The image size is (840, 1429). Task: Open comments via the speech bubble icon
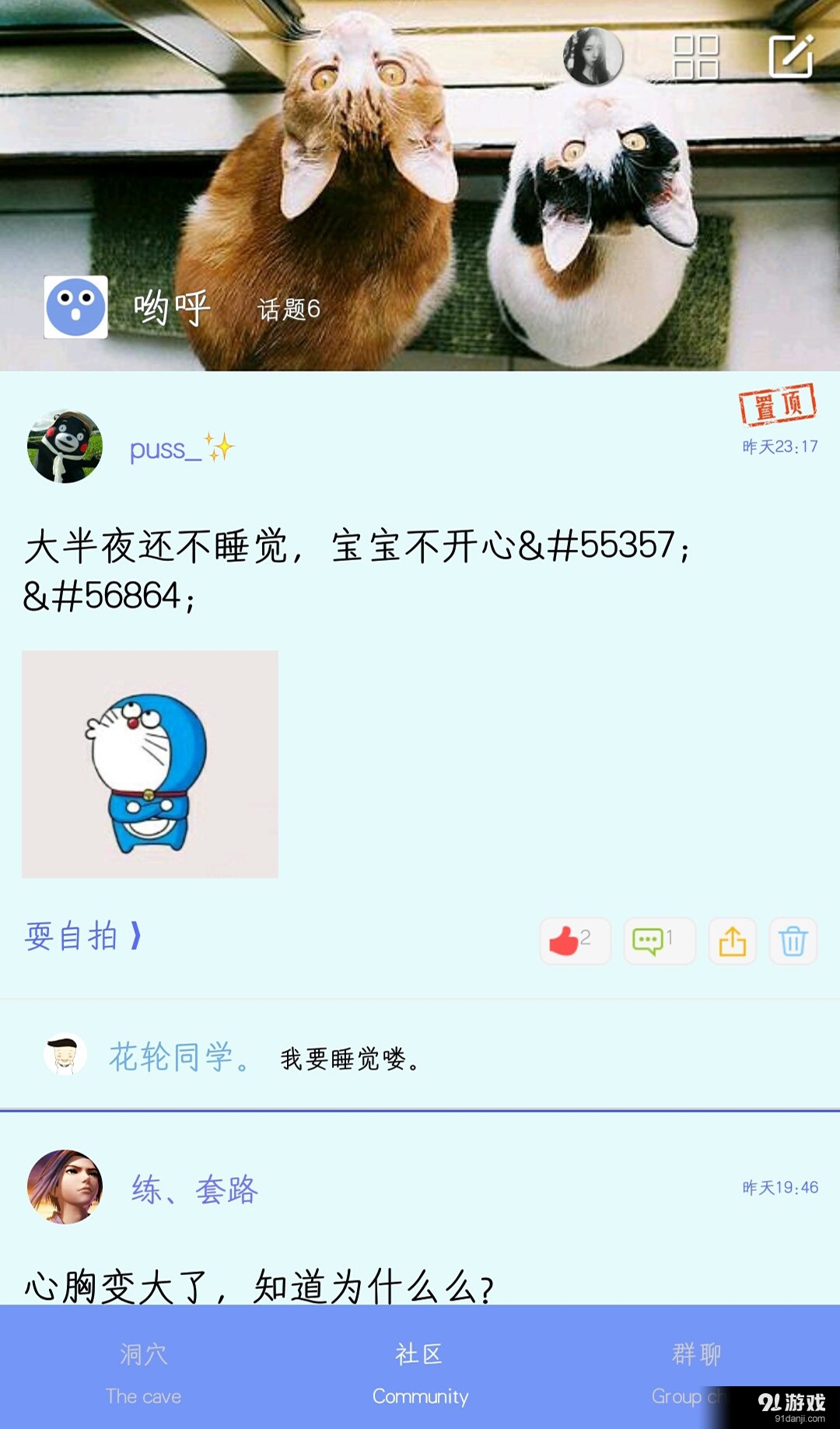coord(657,941)
